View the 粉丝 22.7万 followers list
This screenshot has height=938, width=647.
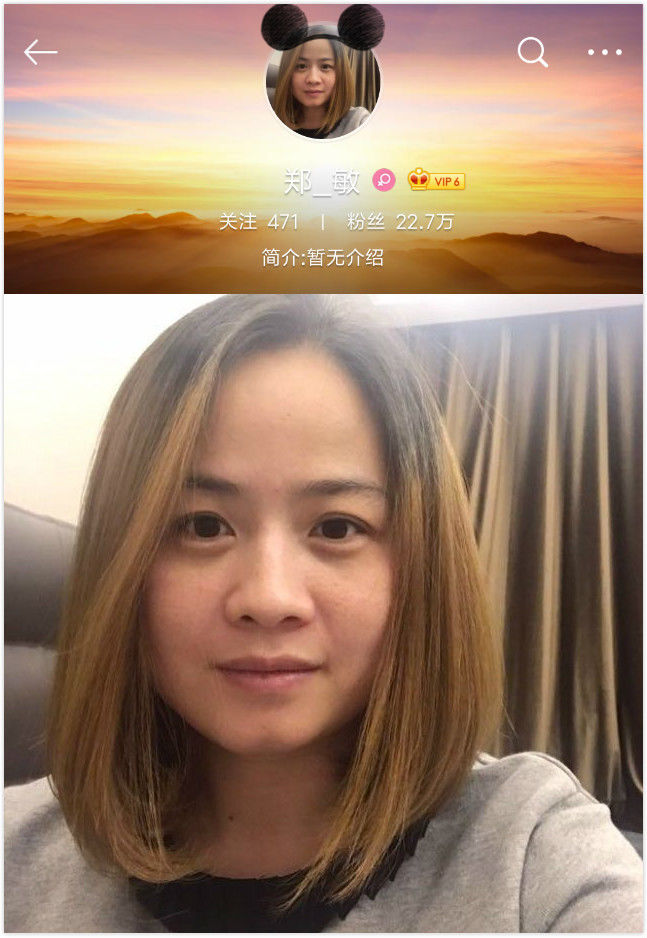click(x=400, y=222)
